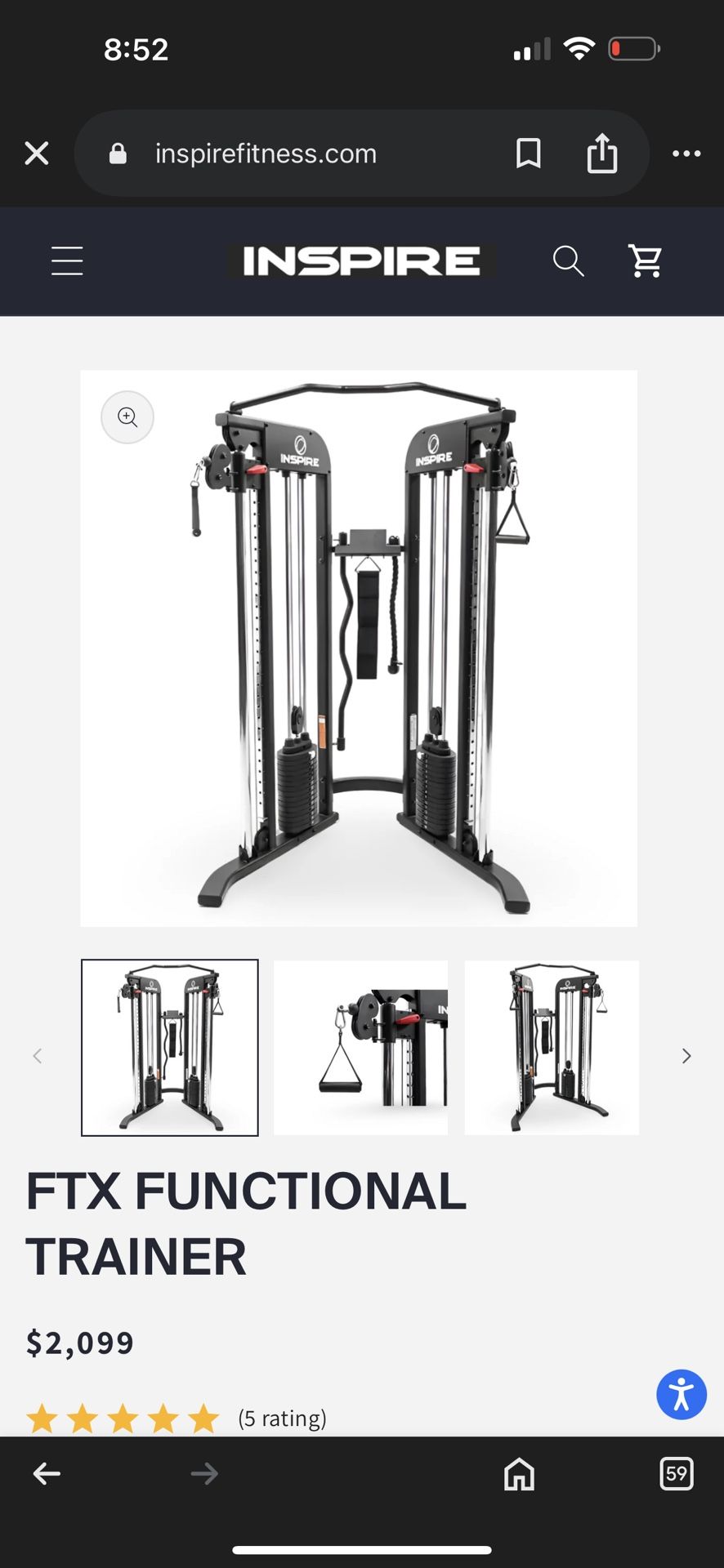The image size is (724, 1568).
Task: Search the Inspire site
Action: pos(568,261)
